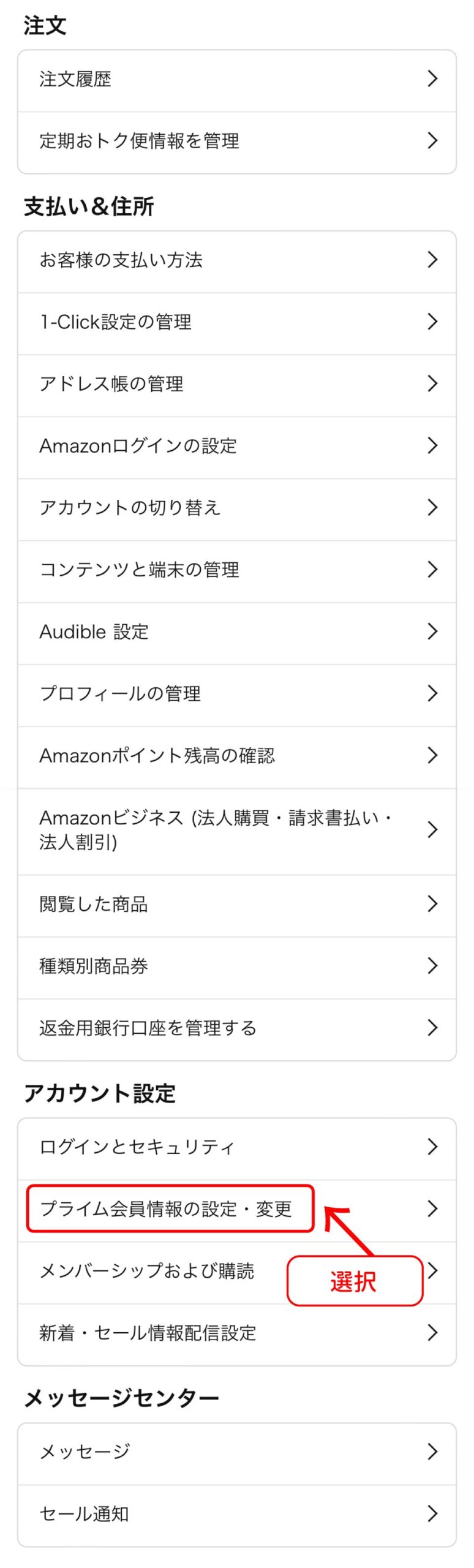Image resolution: width=474 pixels, height=1568 pixels.
Task: Select アドレス帳の管理
Action: pos(236,384)
